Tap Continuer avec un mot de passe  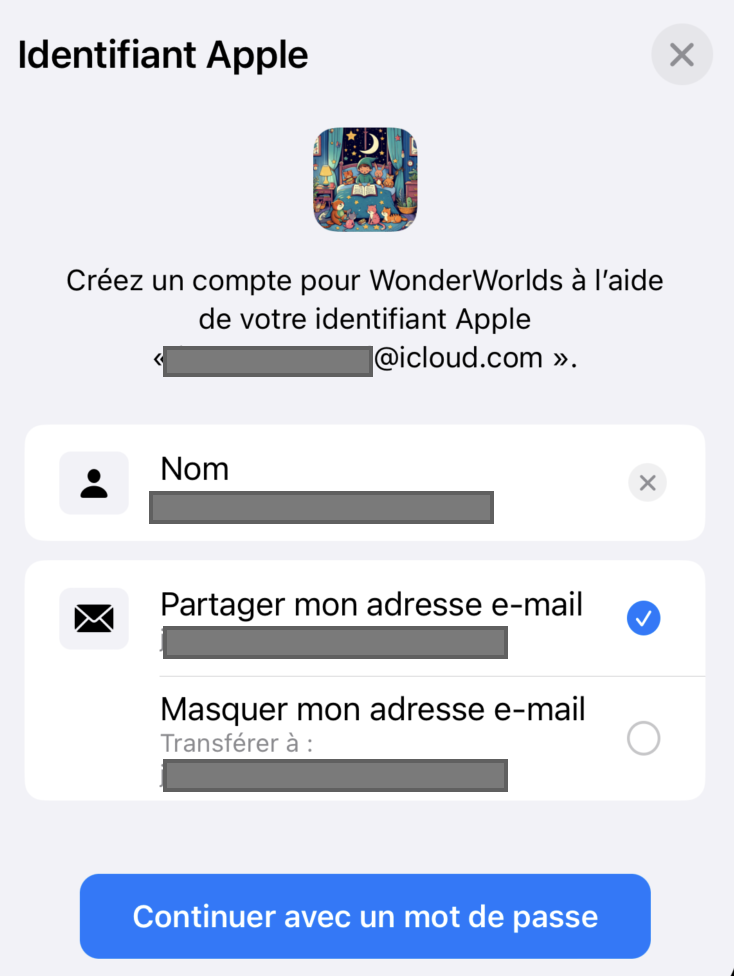click(x=365, y=916)
